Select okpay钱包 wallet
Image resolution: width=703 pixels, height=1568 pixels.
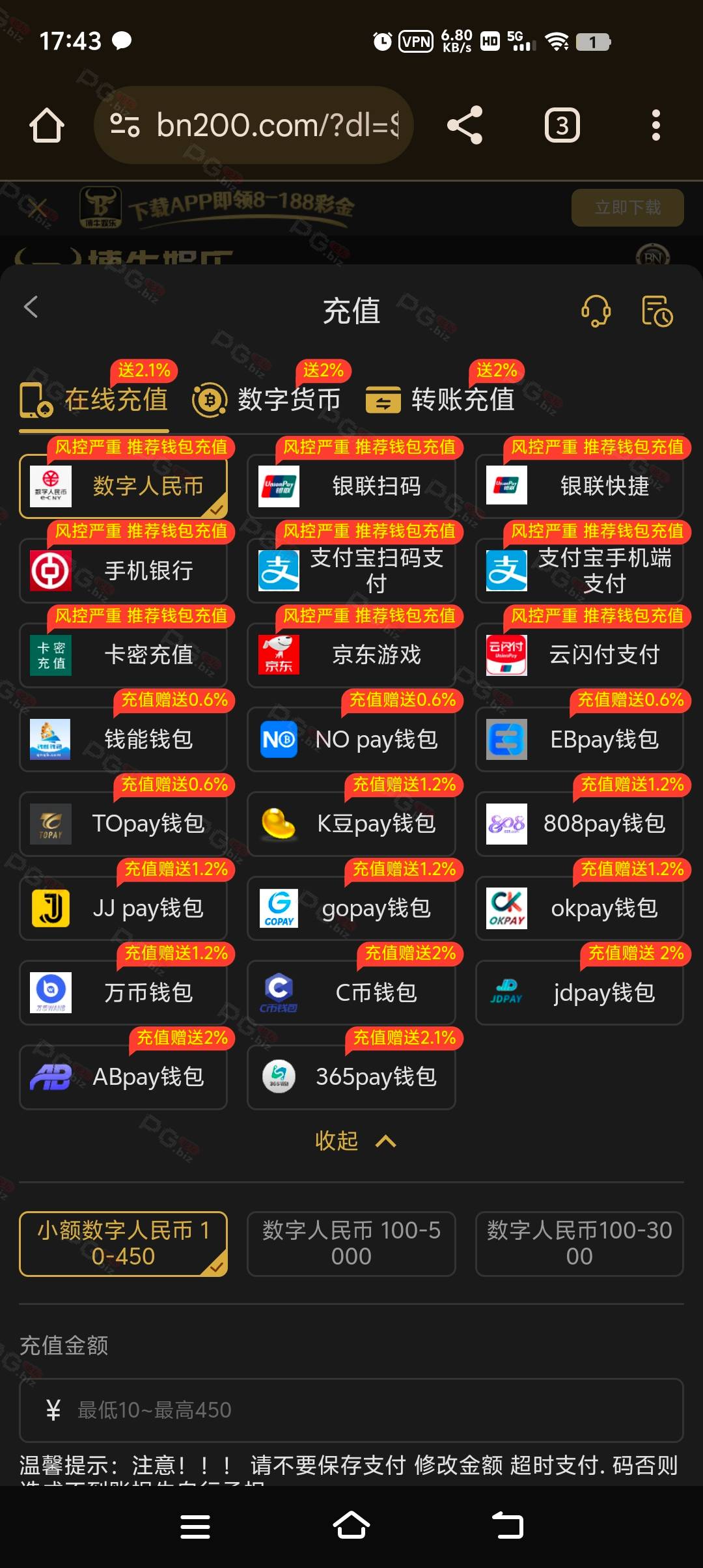coord(579,908)
